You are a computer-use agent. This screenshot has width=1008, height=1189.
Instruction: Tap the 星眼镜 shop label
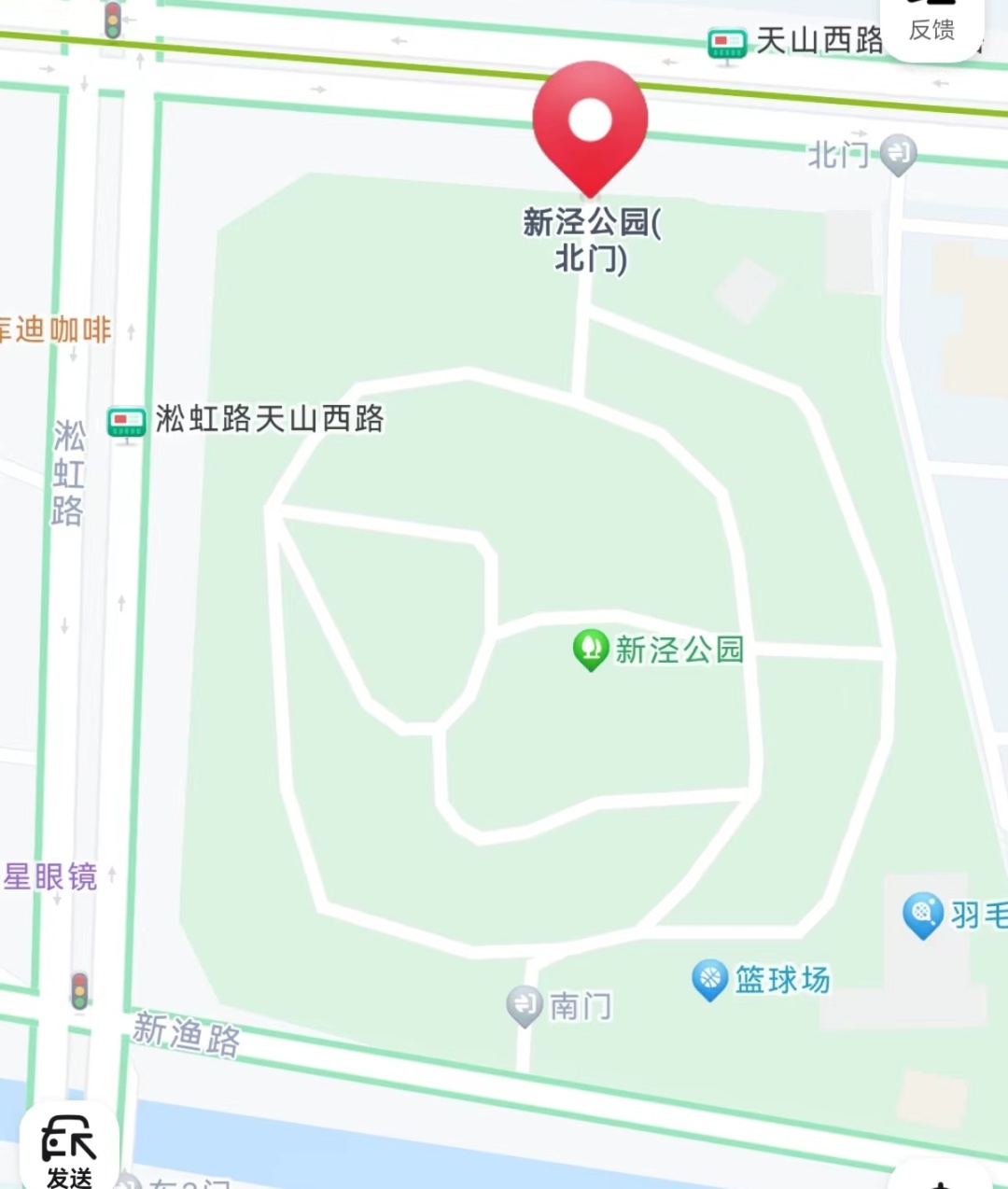[50, 876]
